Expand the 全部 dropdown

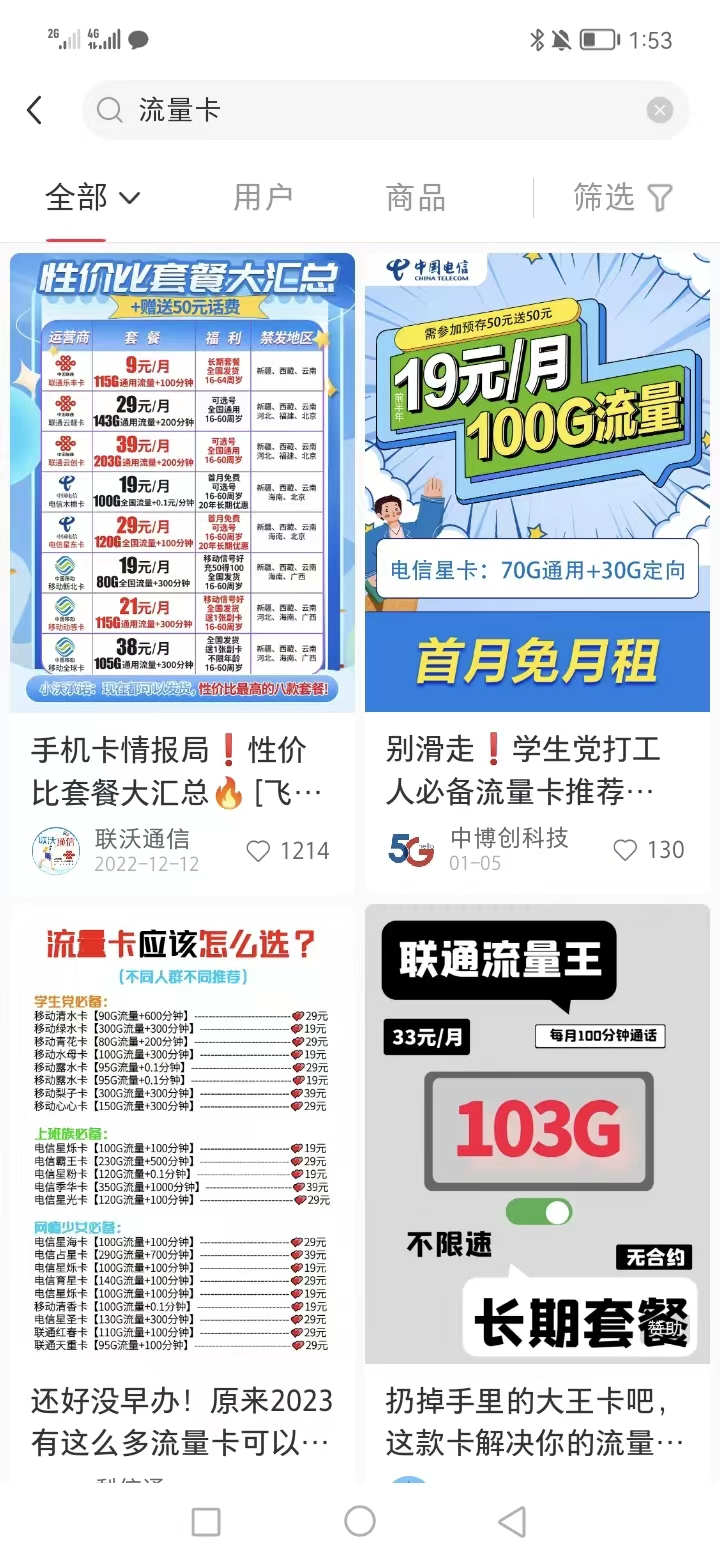(92, 198)
